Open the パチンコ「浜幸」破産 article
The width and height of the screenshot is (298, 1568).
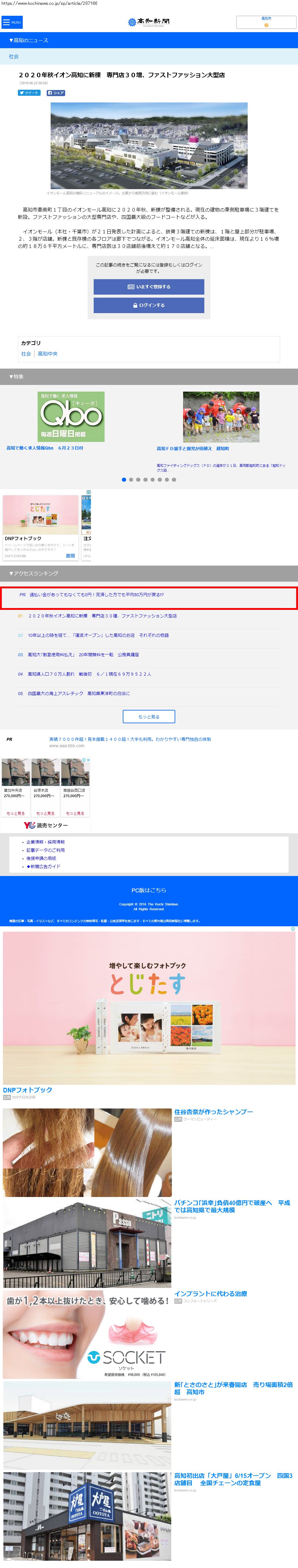(x=232, y=1206)
